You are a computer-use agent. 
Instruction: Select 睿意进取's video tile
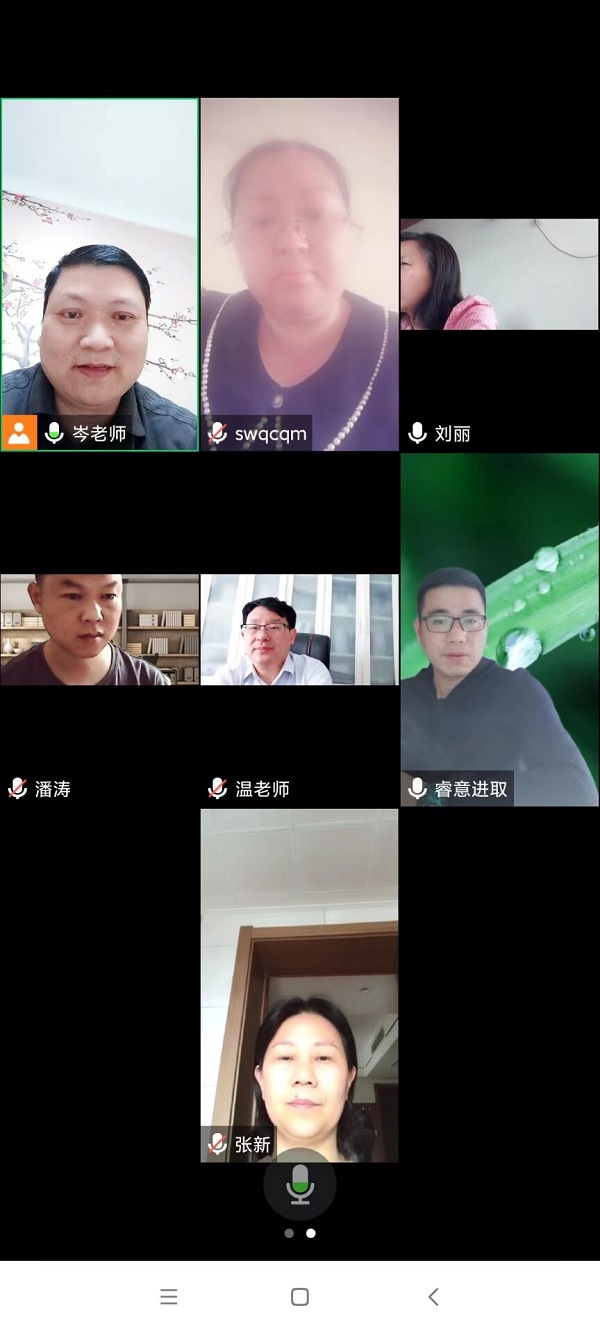[499, 630]
